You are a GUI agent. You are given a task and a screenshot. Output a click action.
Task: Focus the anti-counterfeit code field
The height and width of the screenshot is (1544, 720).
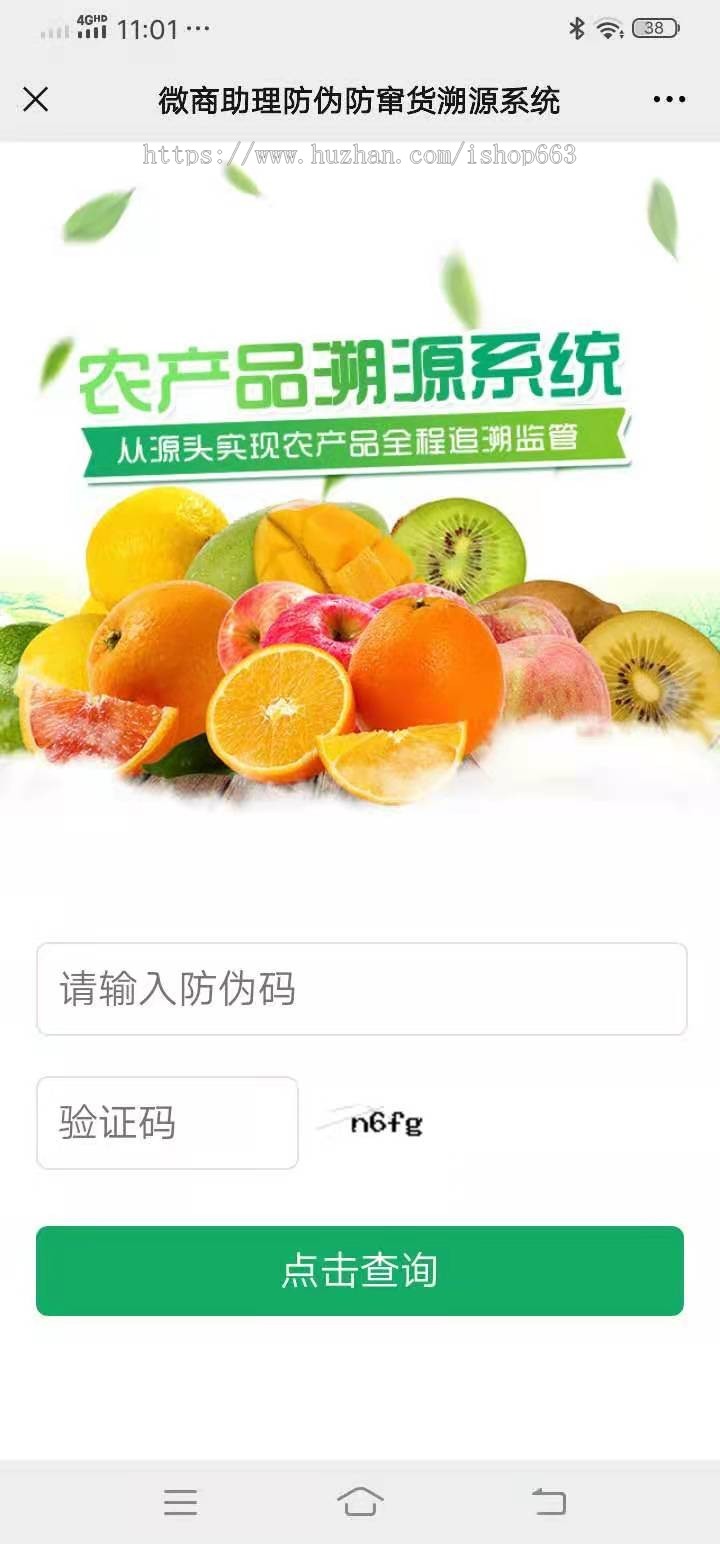coord(361,989)
